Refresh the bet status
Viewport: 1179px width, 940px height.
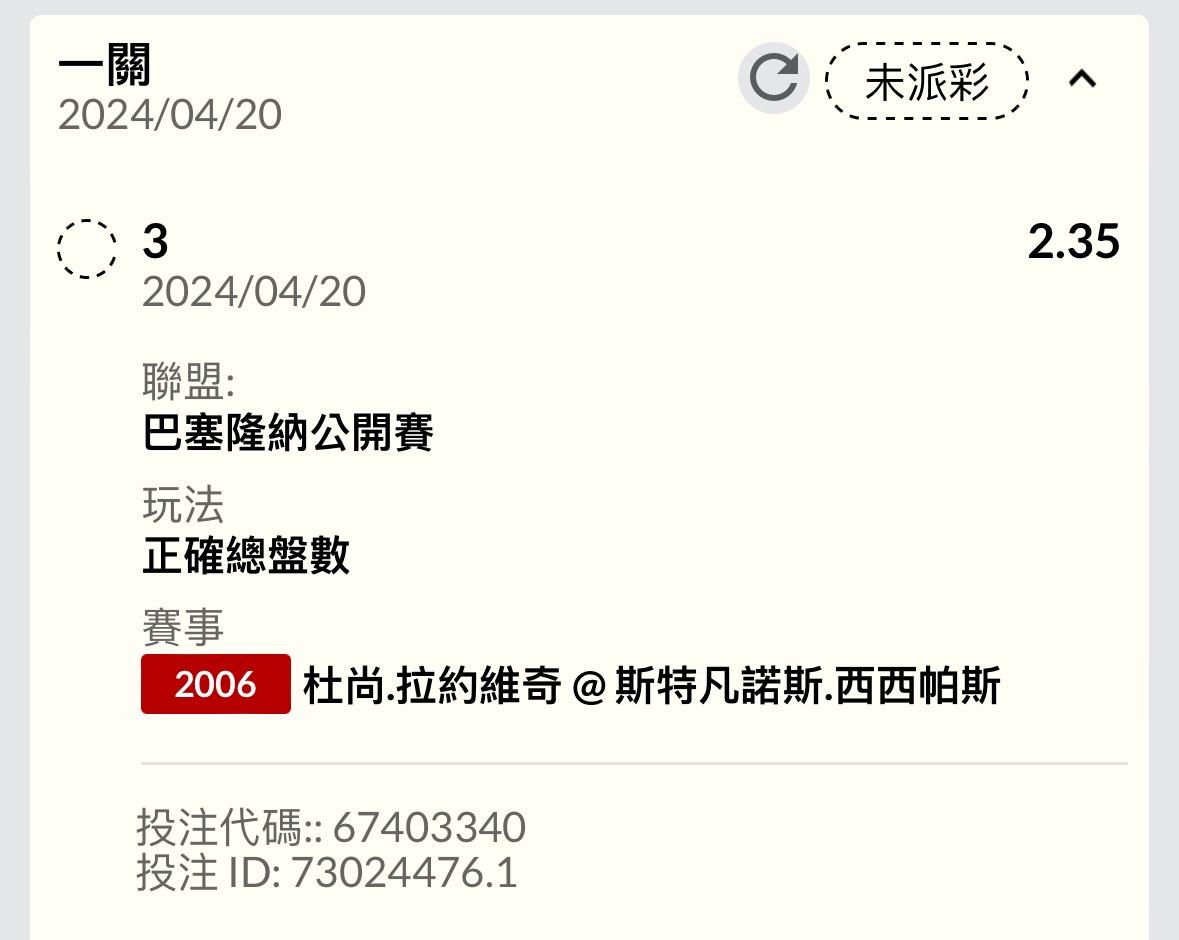pos(773,78)
